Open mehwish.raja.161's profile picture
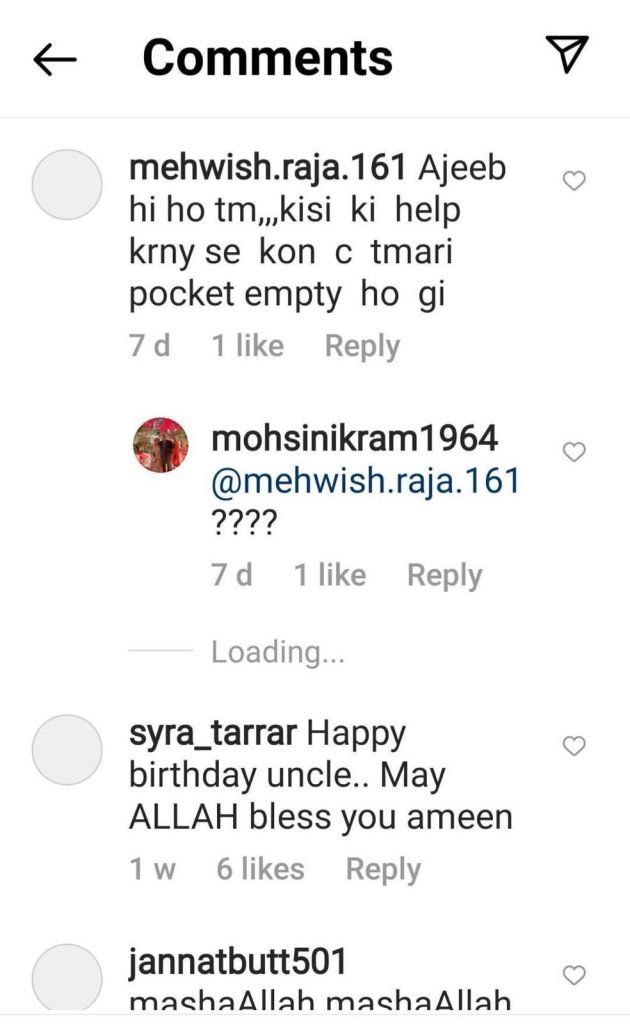 click(x=68, y=185)
